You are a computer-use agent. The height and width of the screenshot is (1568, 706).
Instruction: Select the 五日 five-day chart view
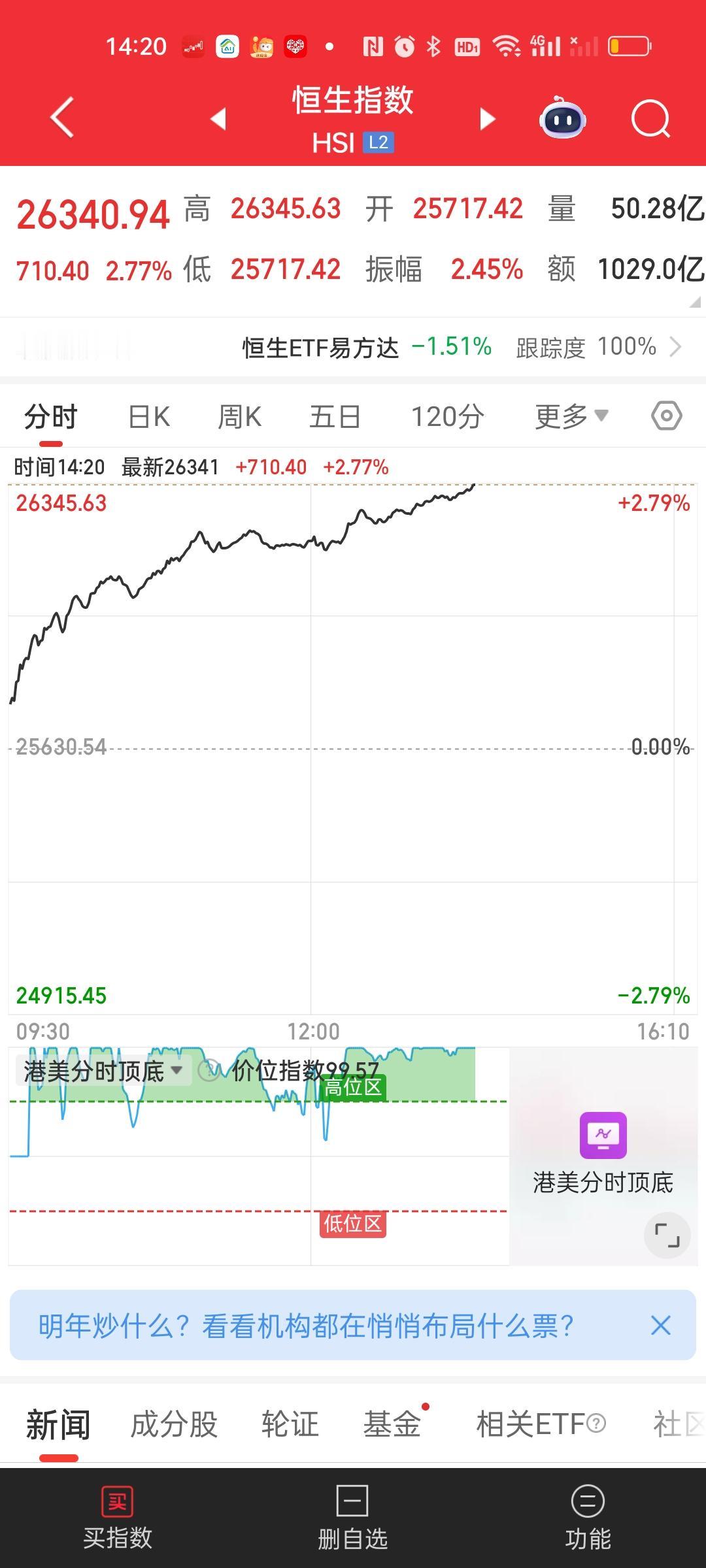(335, 416)
